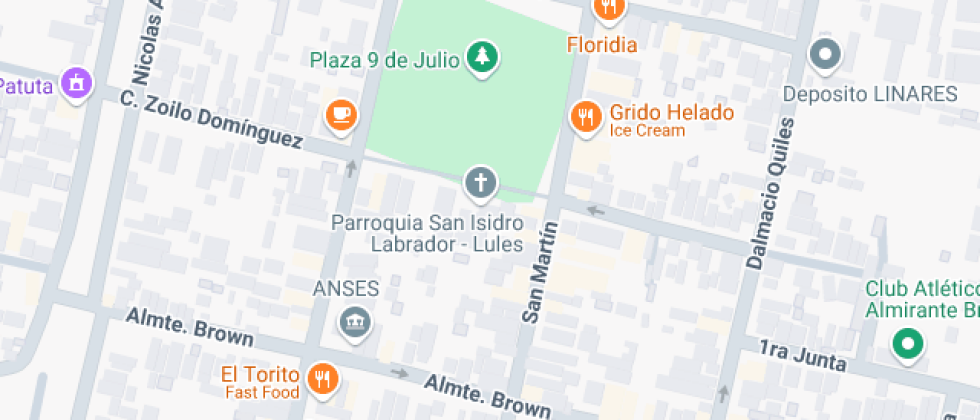Select the ANSES government office marker
The height and width of the screenshot is (420, 980).
[355, 323]
